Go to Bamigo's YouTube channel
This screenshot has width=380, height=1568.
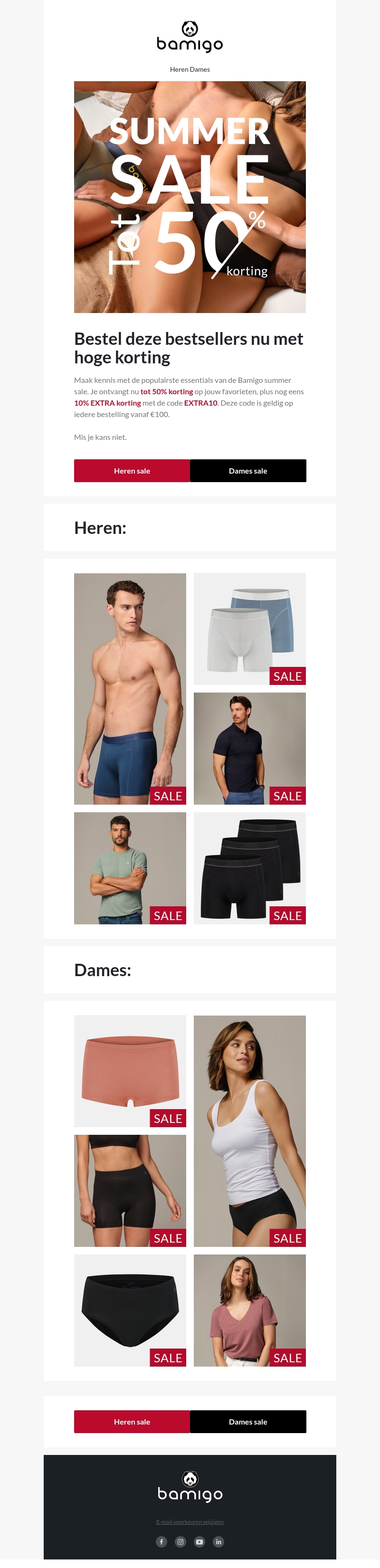pyautogui.click(x=200, y=1541)
